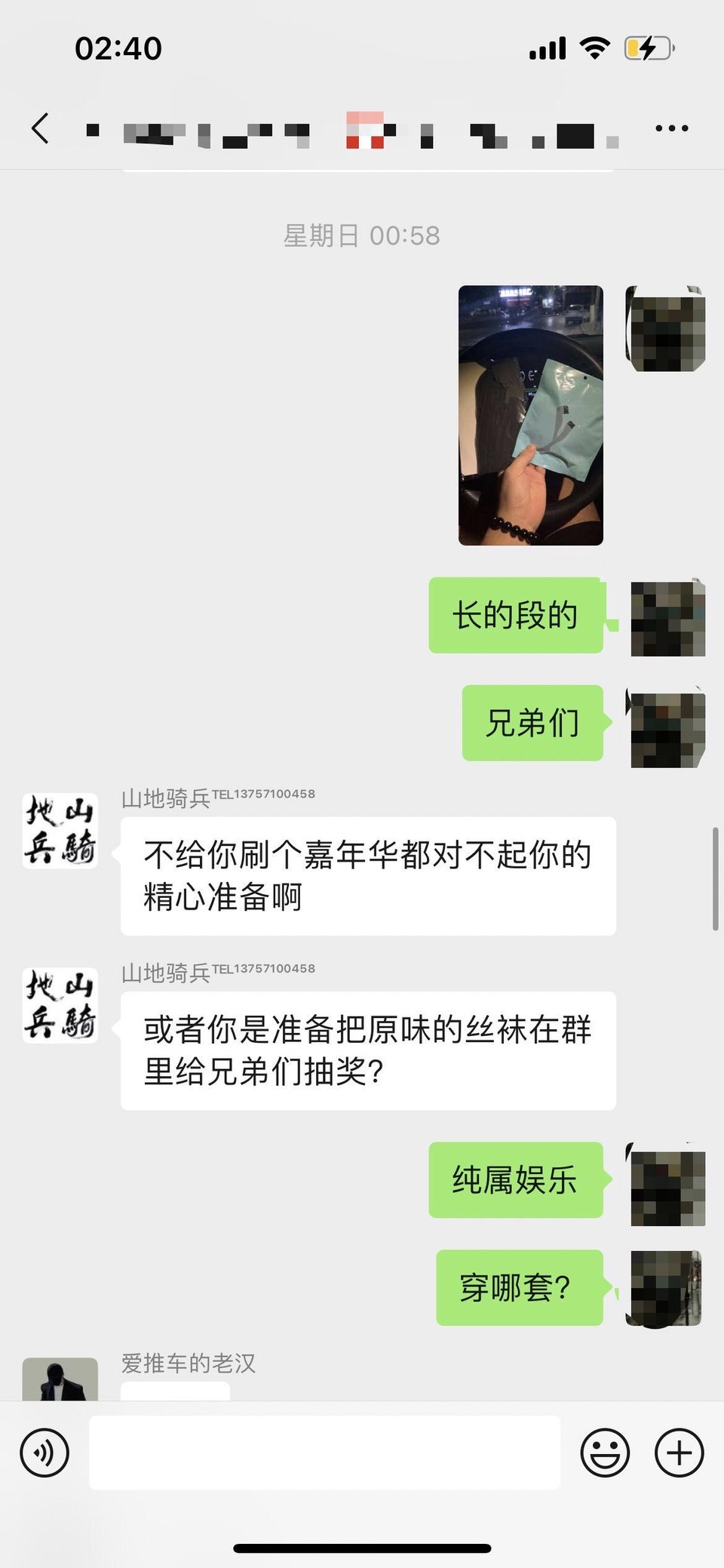Open the car photo in the chat
This screenshot has width=724, height=1568.
[x=530, y=415]
